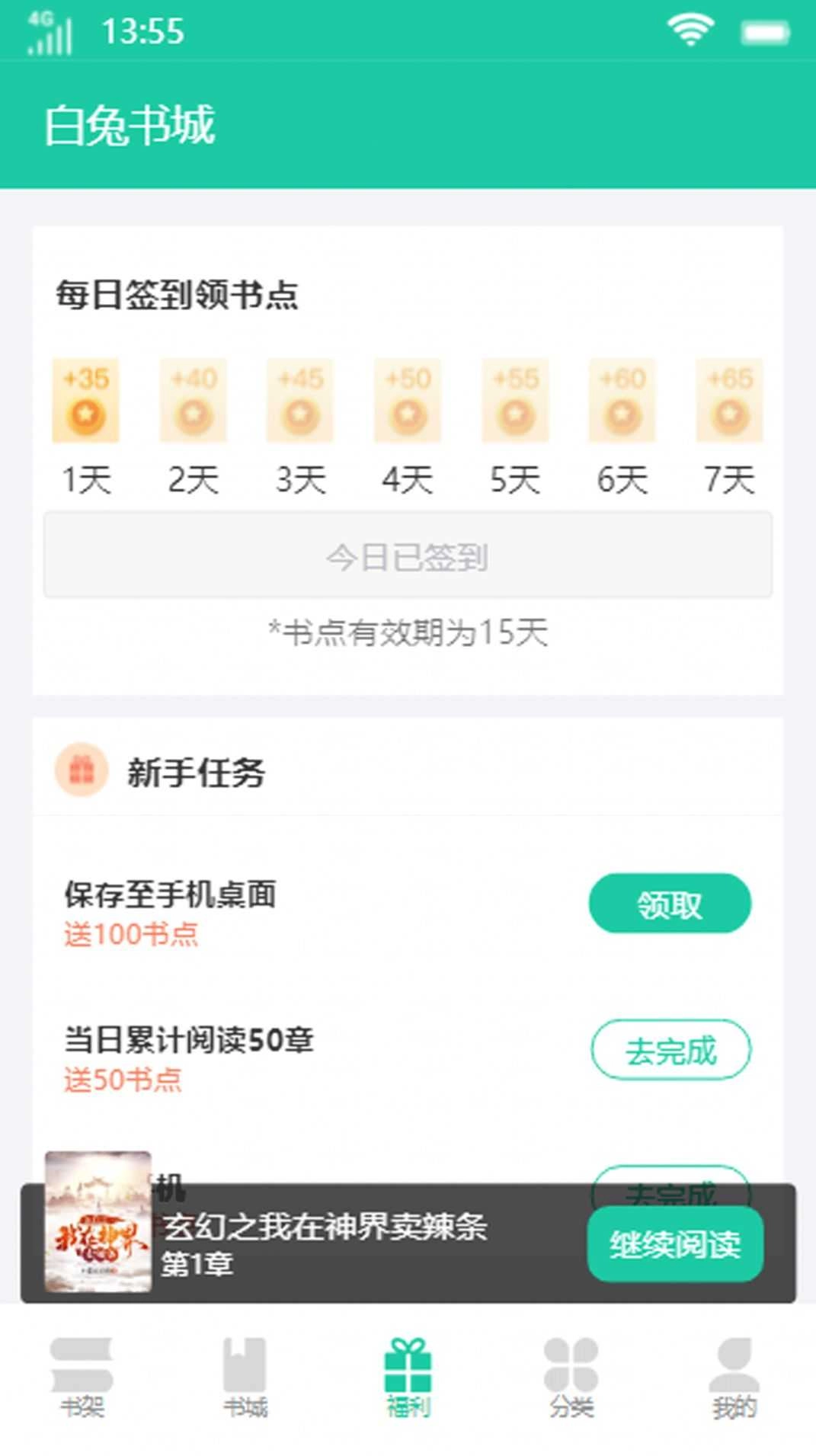Click the grayed 今日已签到 sign-in button
Viewport: 816px width, 1456px height.
pos(408,558)
